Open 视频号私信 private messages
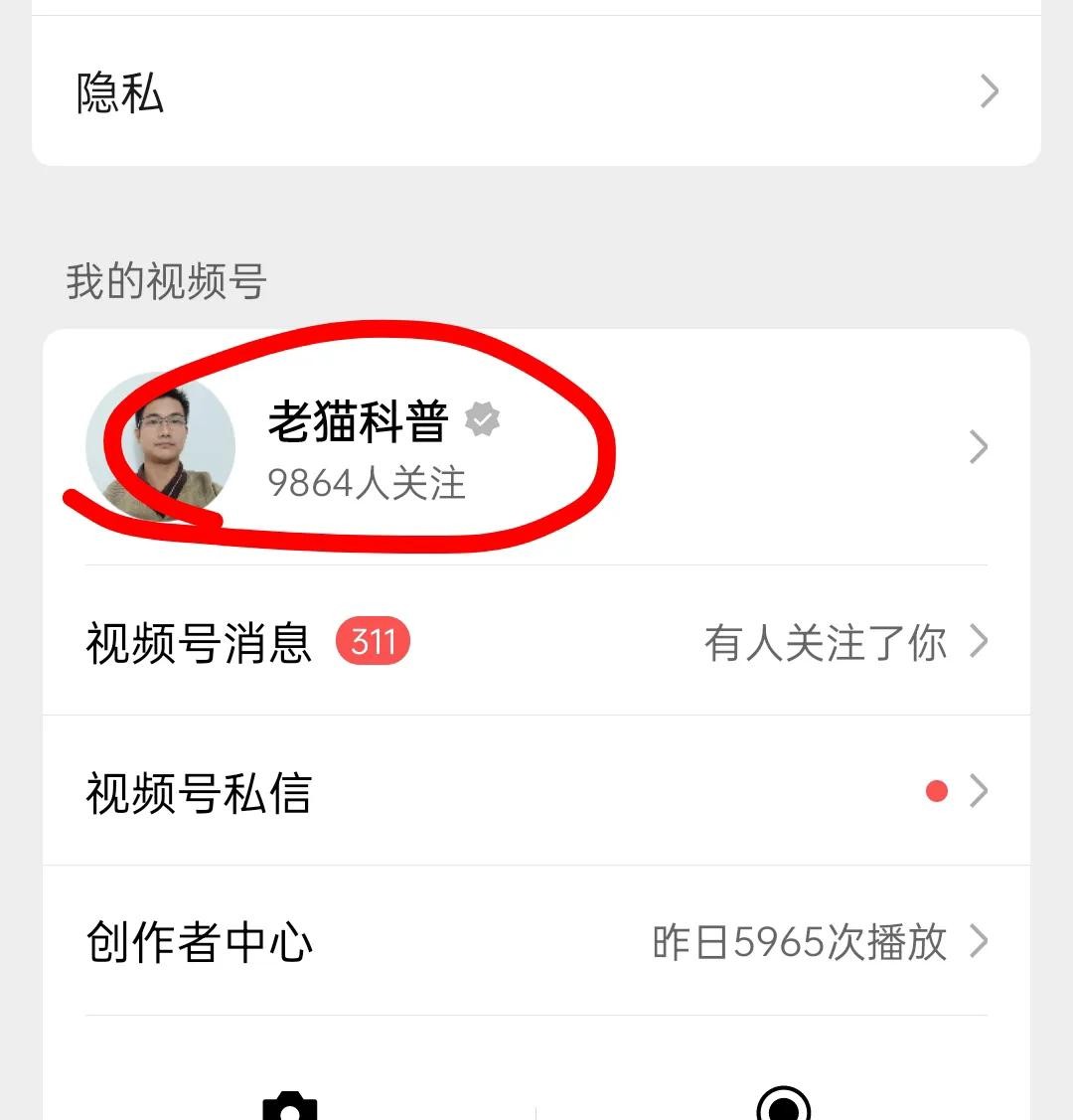The height and width of the screenshot is (1120, 1073). point(536,792)
